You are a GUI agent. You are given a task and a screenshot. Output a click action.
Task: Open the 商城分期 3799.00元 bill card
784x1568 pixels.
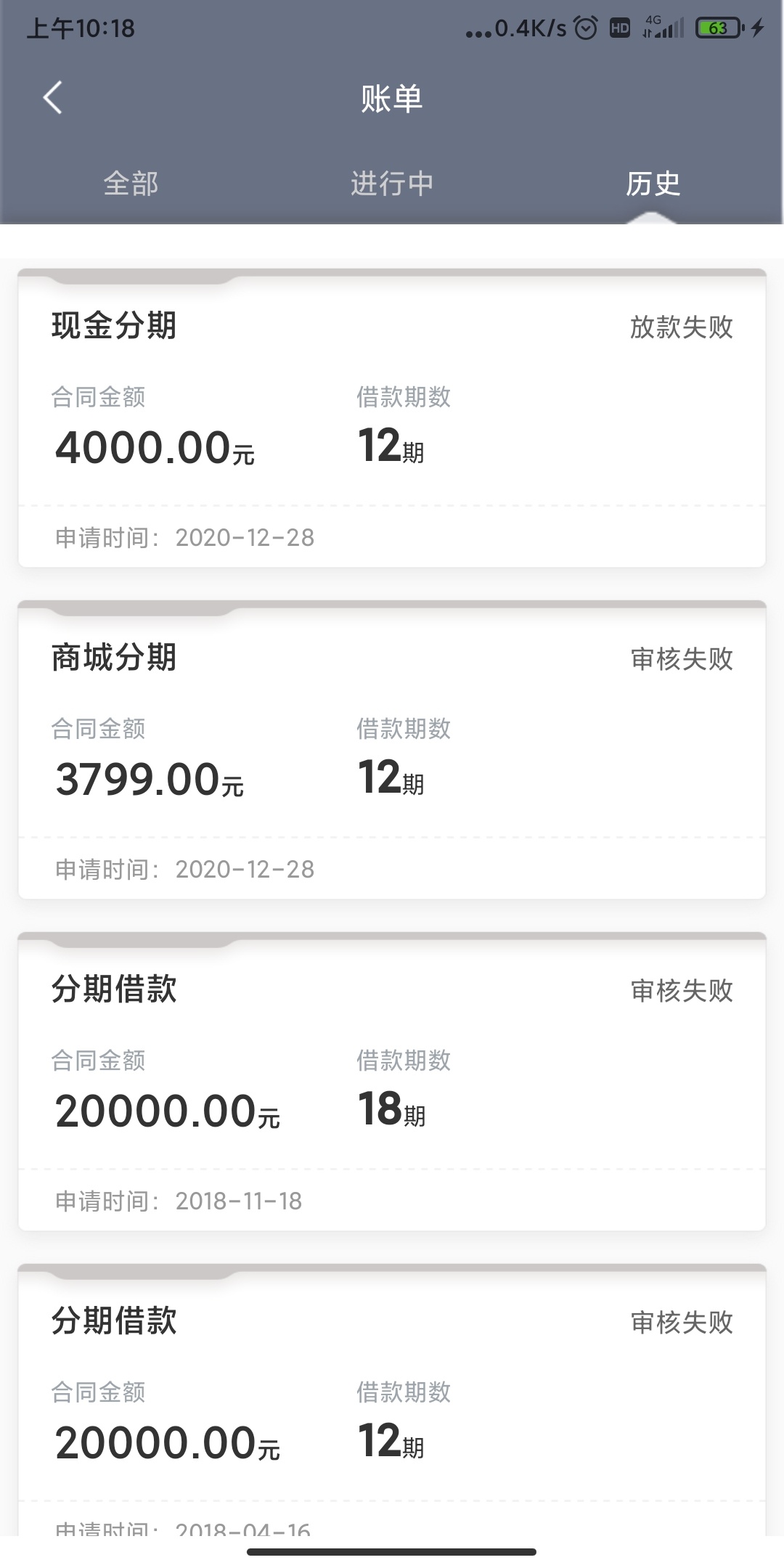point(392,750)
